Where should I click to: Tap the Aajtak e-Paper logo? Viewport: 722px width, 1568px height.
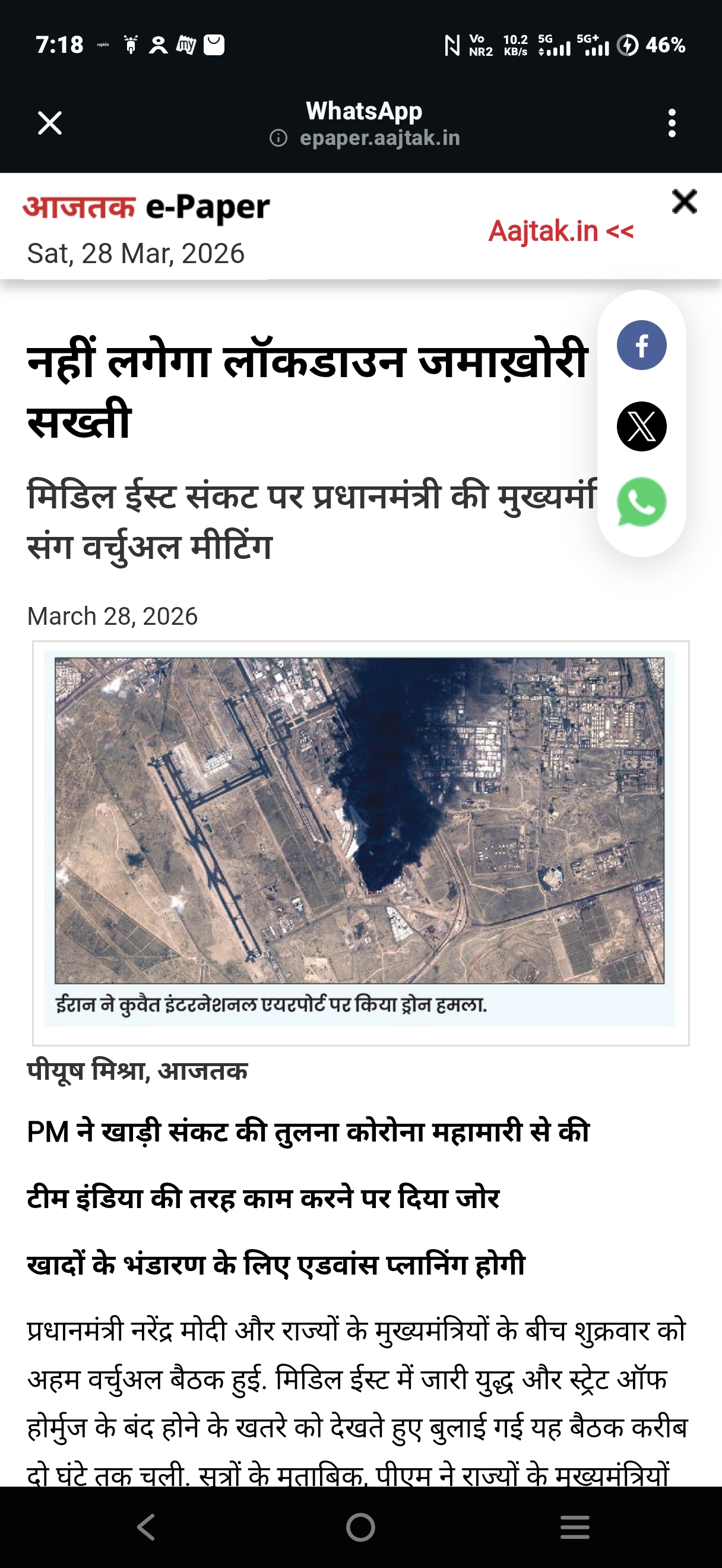point(146,207)
